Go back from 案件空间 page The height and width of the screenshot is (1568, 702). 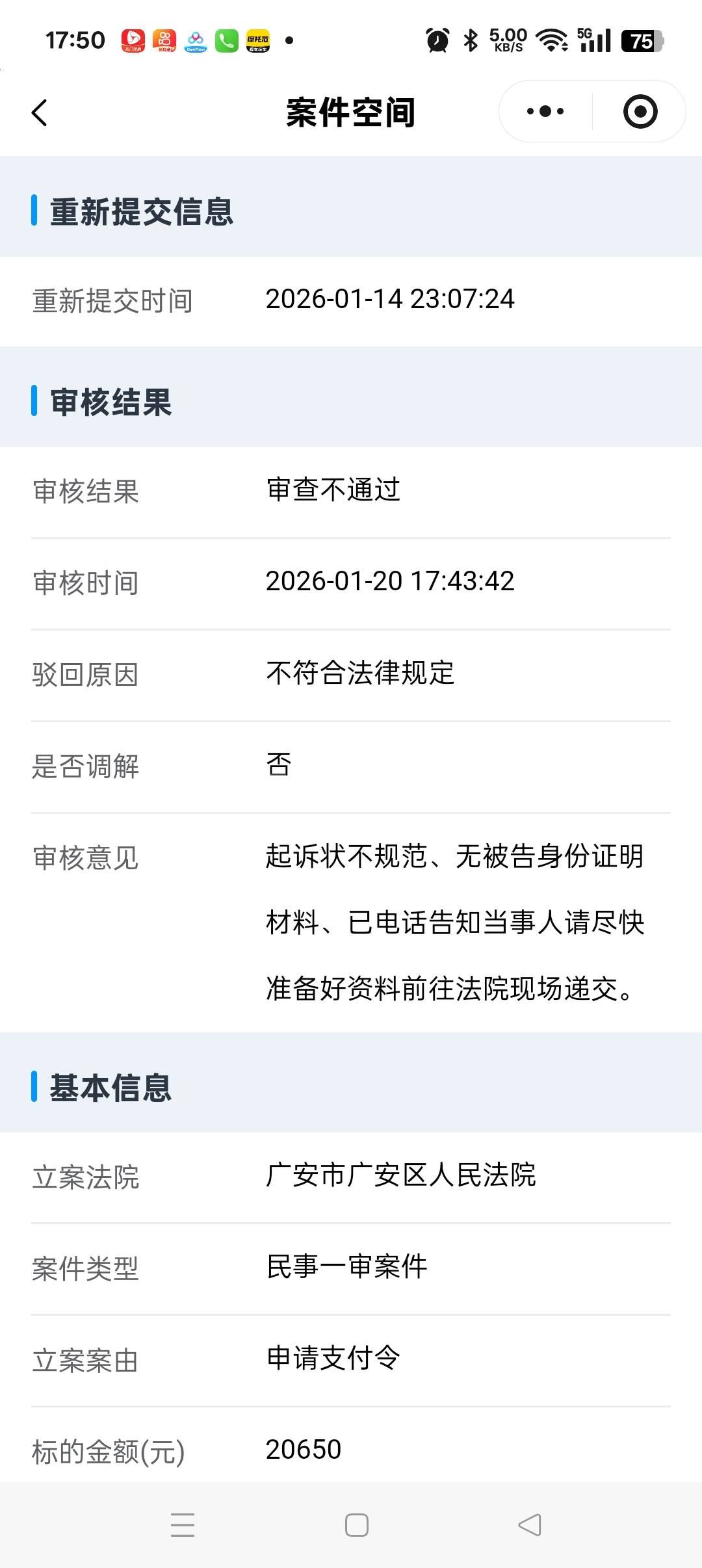[x=40, y=112]
